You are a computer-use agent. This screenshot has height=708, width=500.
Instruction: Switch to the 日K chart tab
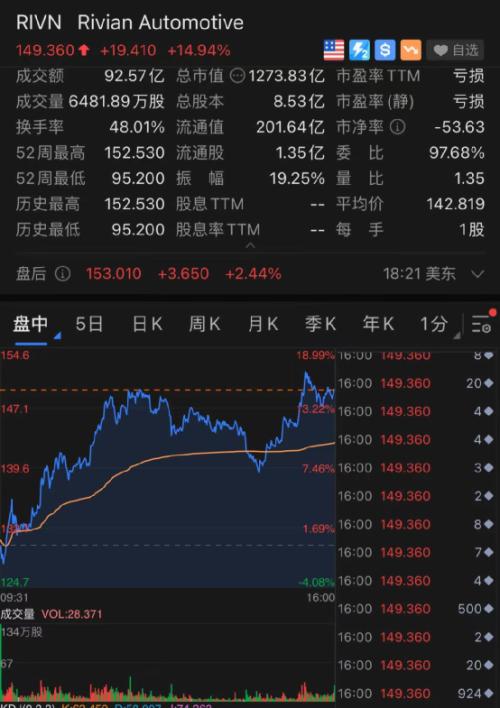click(x=147, y=324)
